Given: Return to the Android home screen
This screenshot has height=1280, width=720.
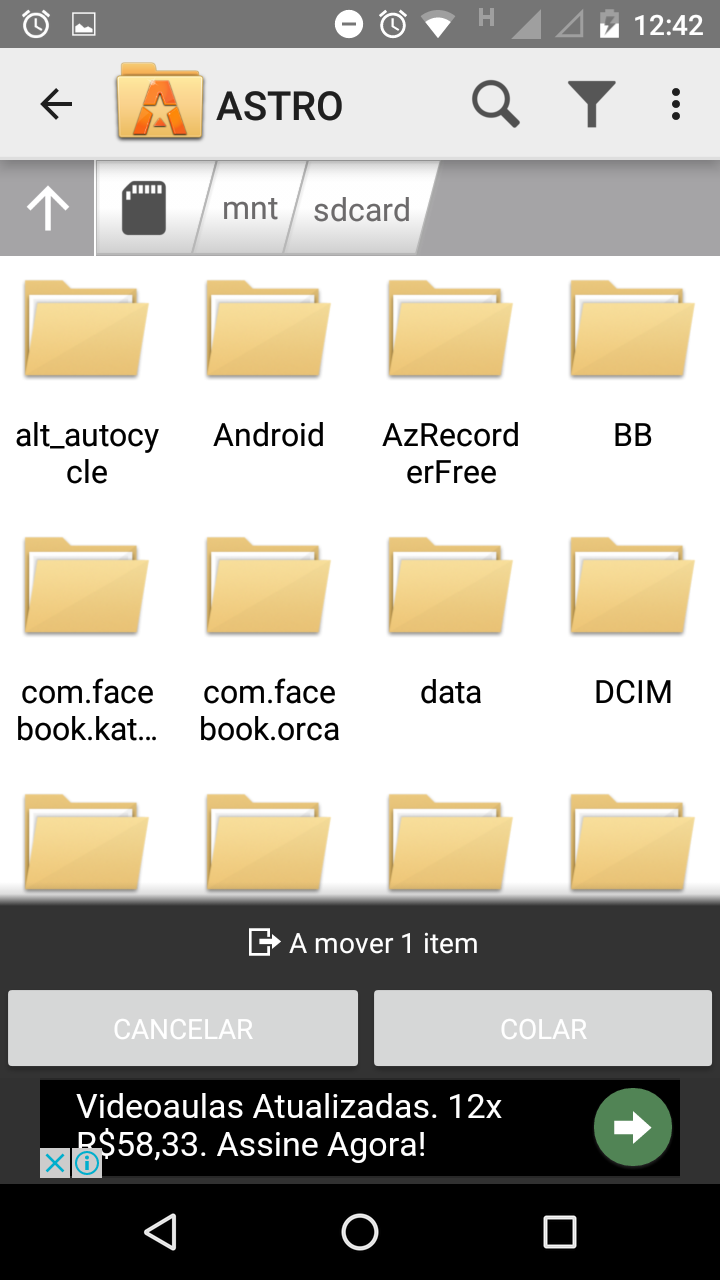Looking at the screenshot, I should (x=360, y=1232).
